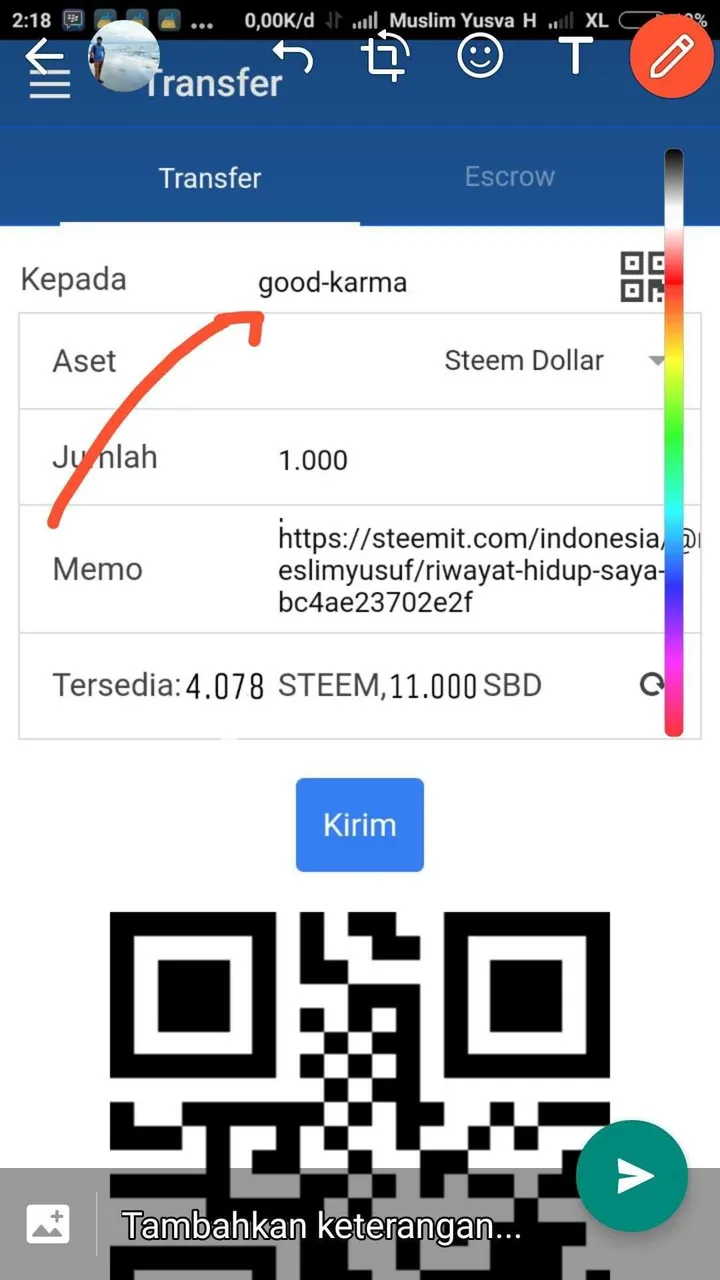Undo the last drawing stroke
The height and width of the screenshot is (1280, 720).
(293, 57)
